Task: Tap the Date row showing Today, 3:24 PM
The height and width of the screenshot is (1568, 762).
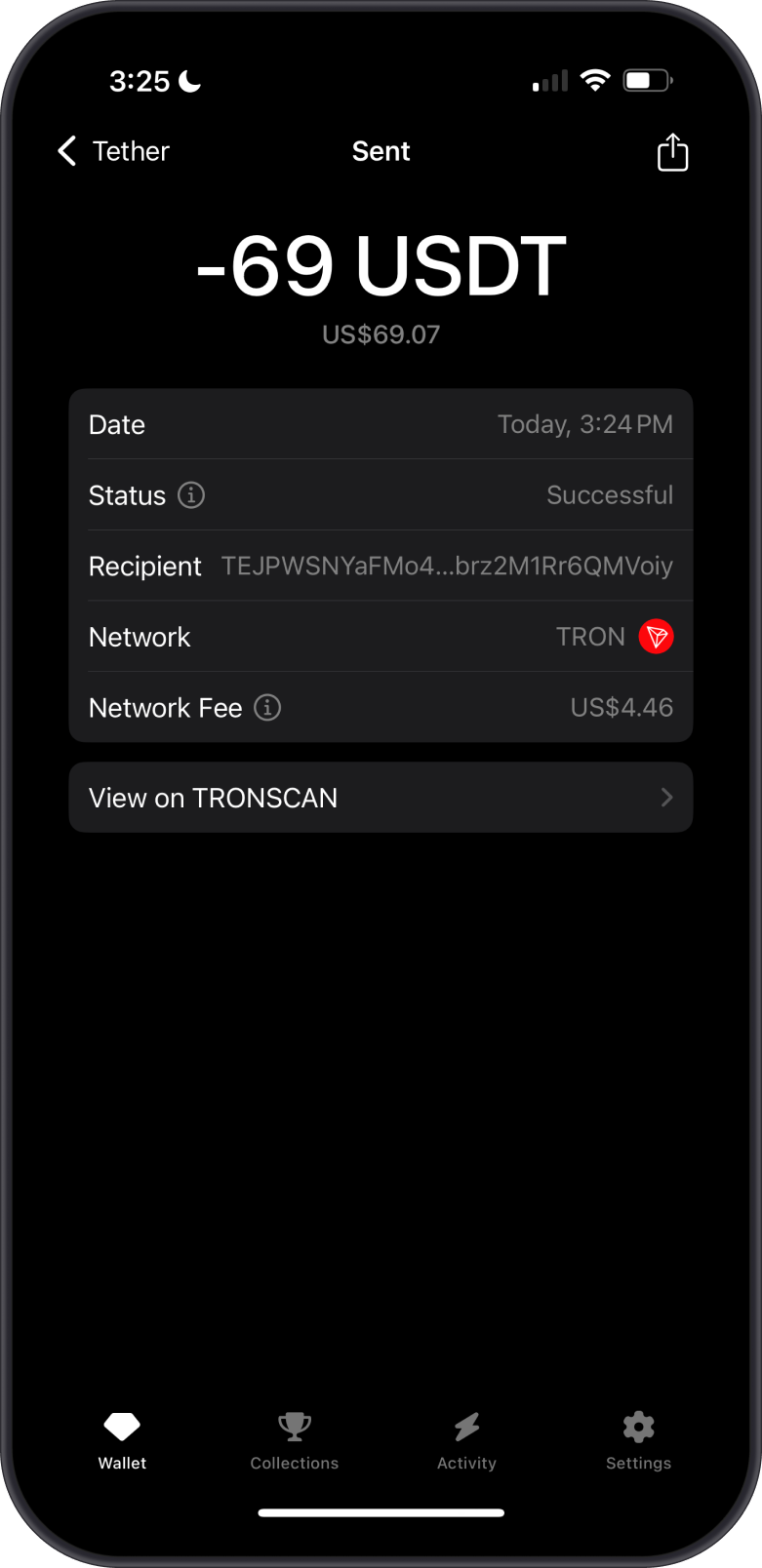Action: 381,424
